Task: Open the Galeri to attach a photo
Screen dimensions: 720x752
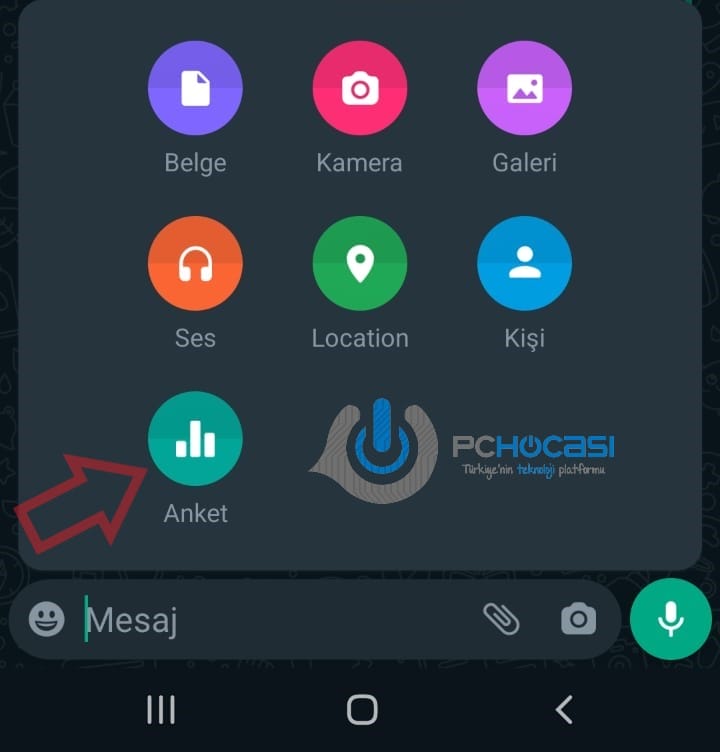Action: point(524,88)
